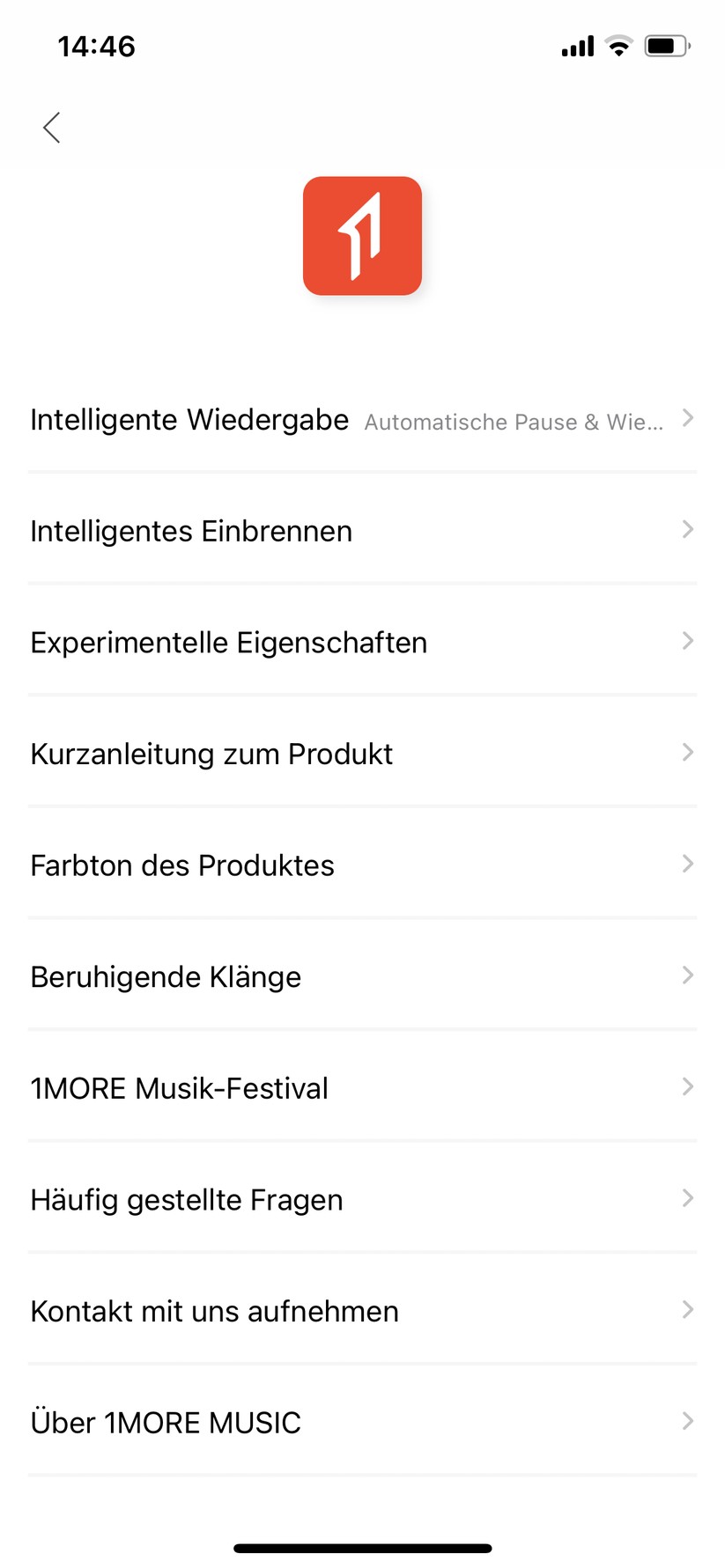View Häufig gestellte Fragen
The height and width of the screenshot is (1568, 725).
(187, 1200)
